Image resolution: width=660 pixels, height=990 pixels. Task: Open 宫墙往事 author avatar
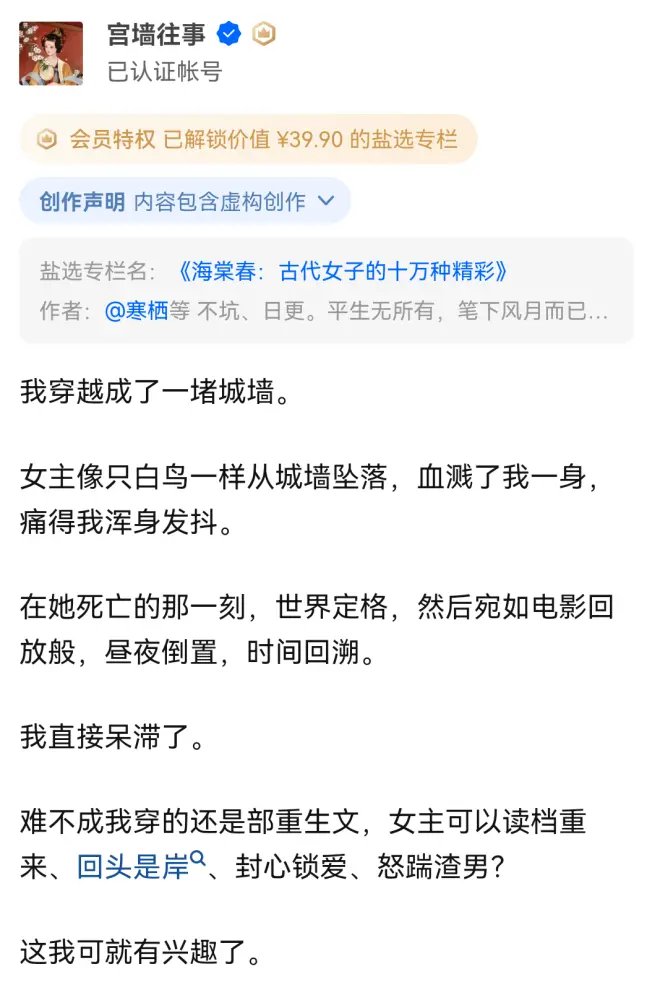pyautogui.click(x=52, y=53)
